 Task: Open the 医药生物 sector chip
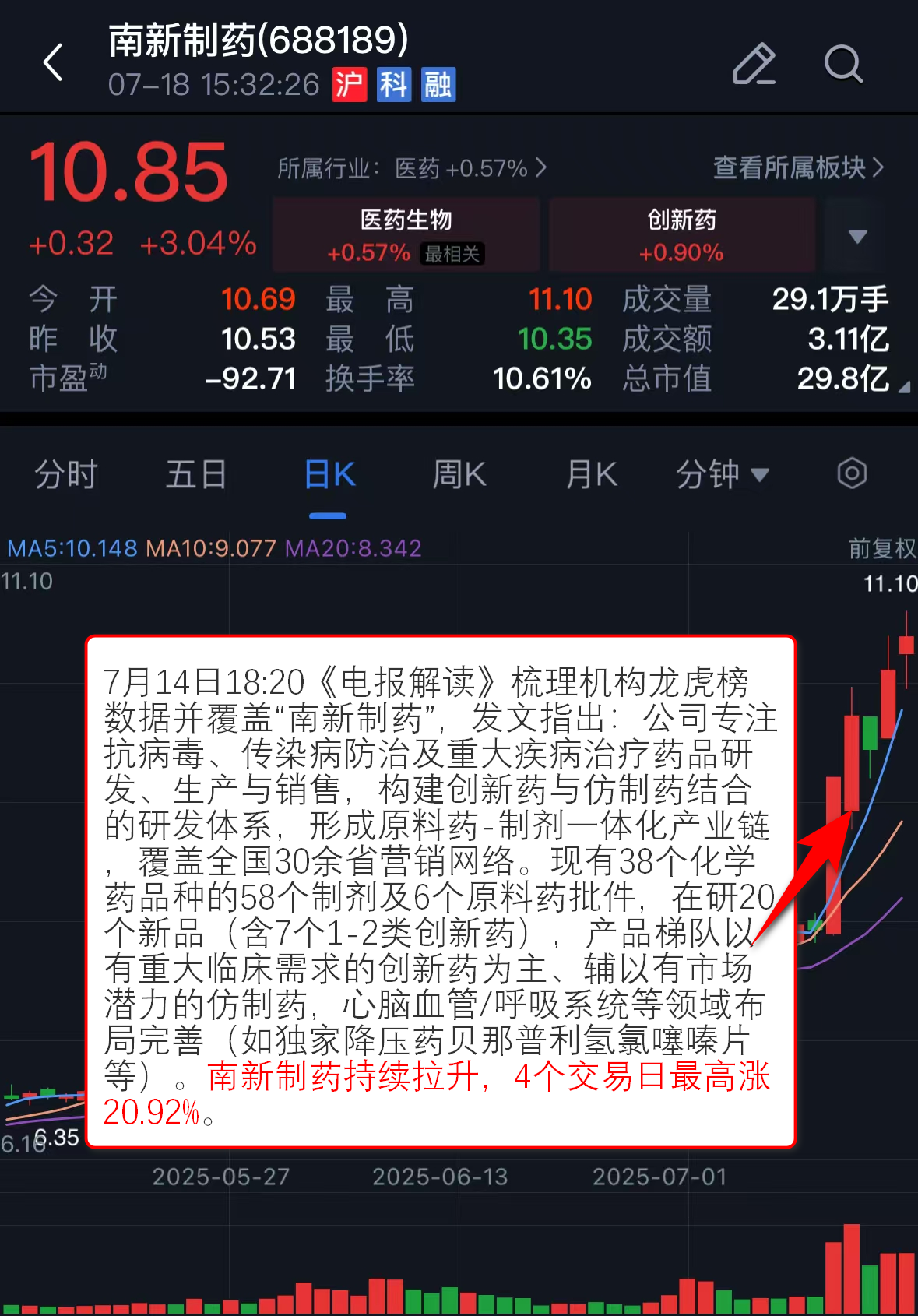click(406, 234)
